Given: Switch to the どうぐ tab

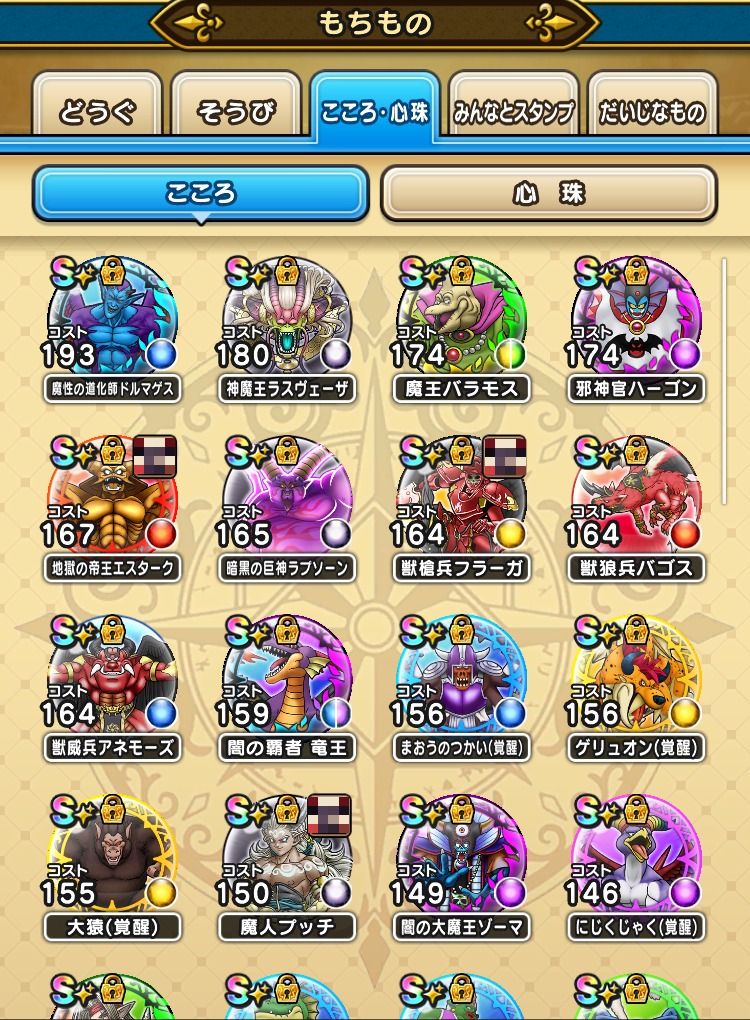Looking at the screenshot, I should (97, 111).
